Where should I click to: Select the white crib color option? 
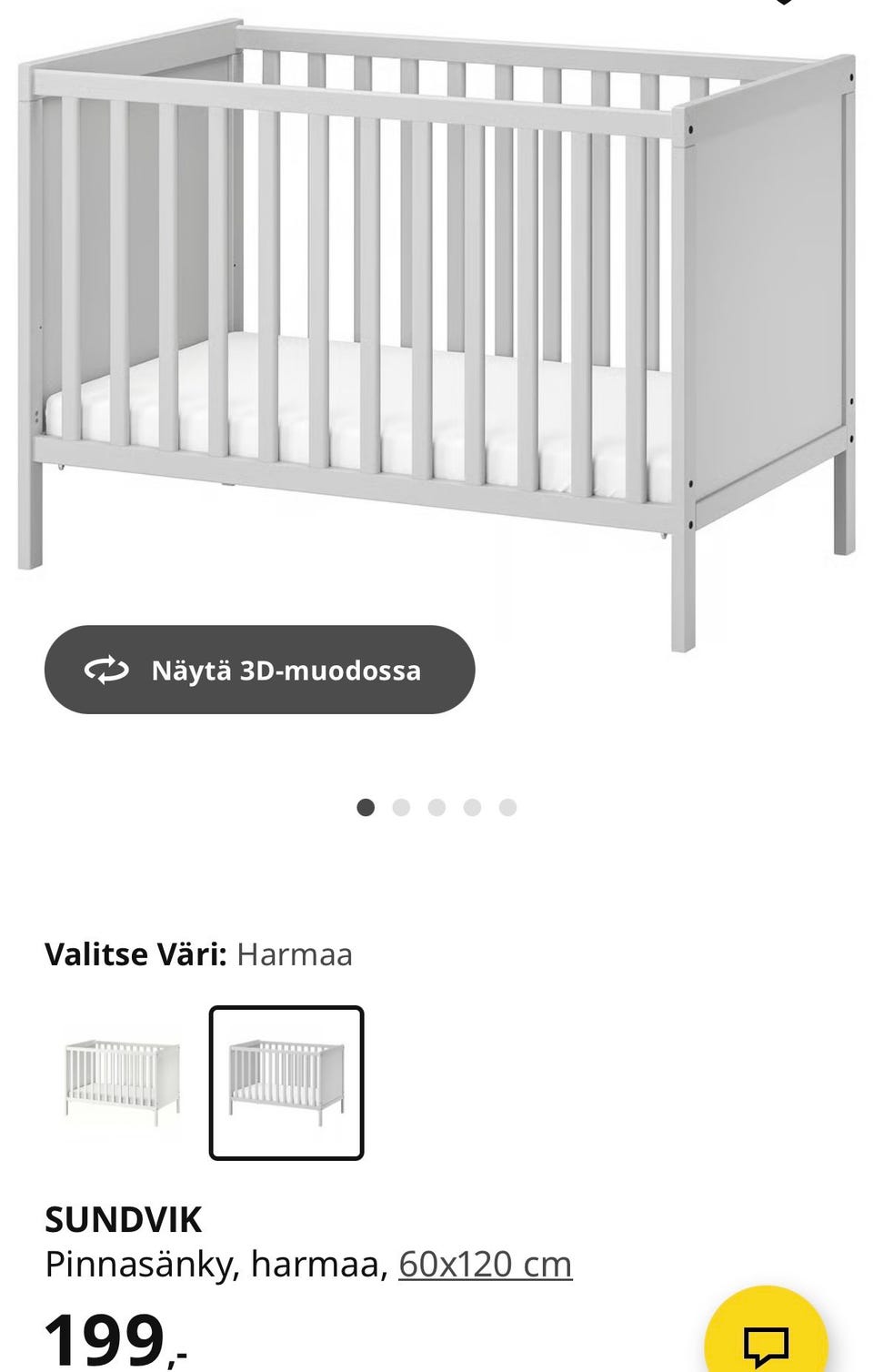coord(122,1082)
